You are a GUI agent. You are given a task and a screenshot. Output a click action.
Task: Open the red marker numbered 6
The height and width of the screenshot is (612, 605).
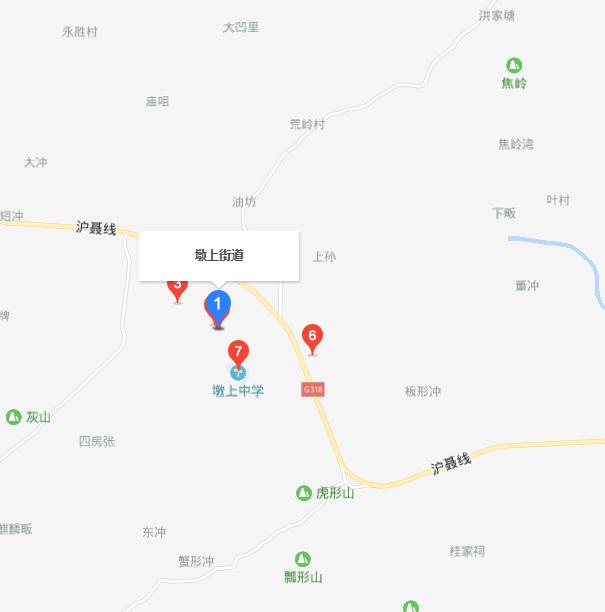pos(312,337)
